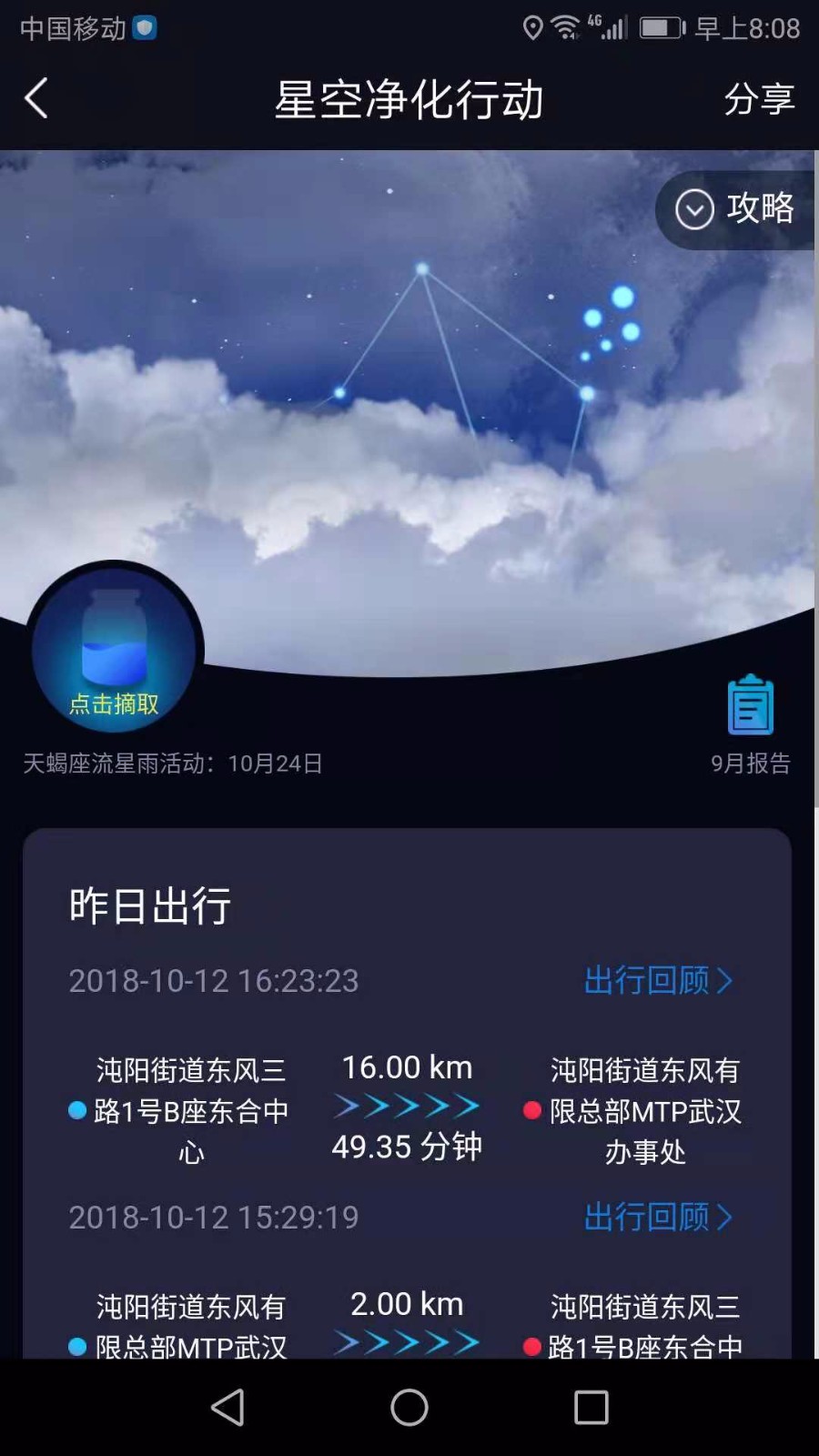Click the top vertex star of the constellation
819x1456 pixels.
point(421,268)
